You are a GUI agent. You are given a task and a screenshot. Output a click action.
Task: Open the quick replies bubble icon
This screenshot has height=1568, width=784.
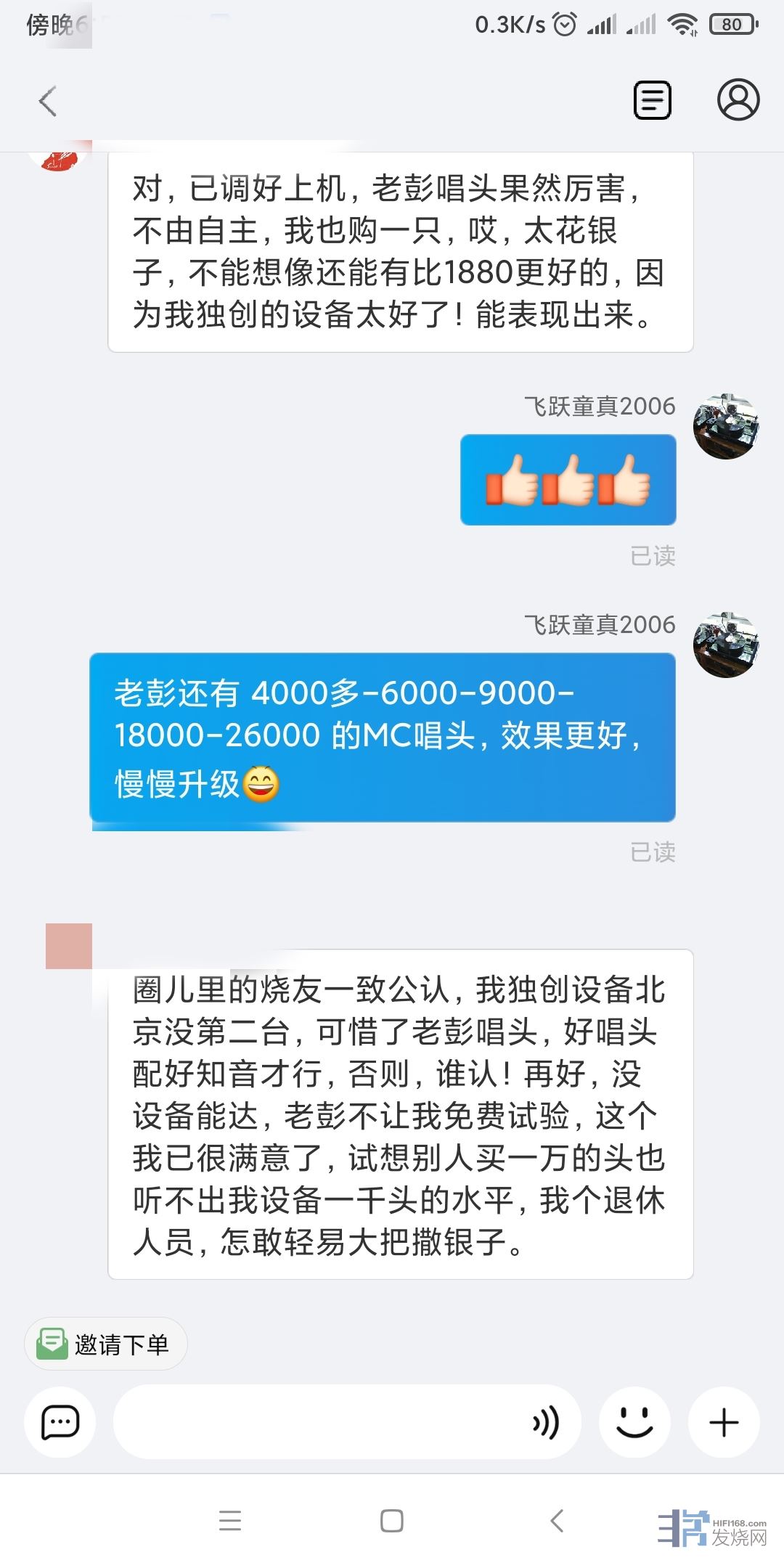[x=60, y=1422]
